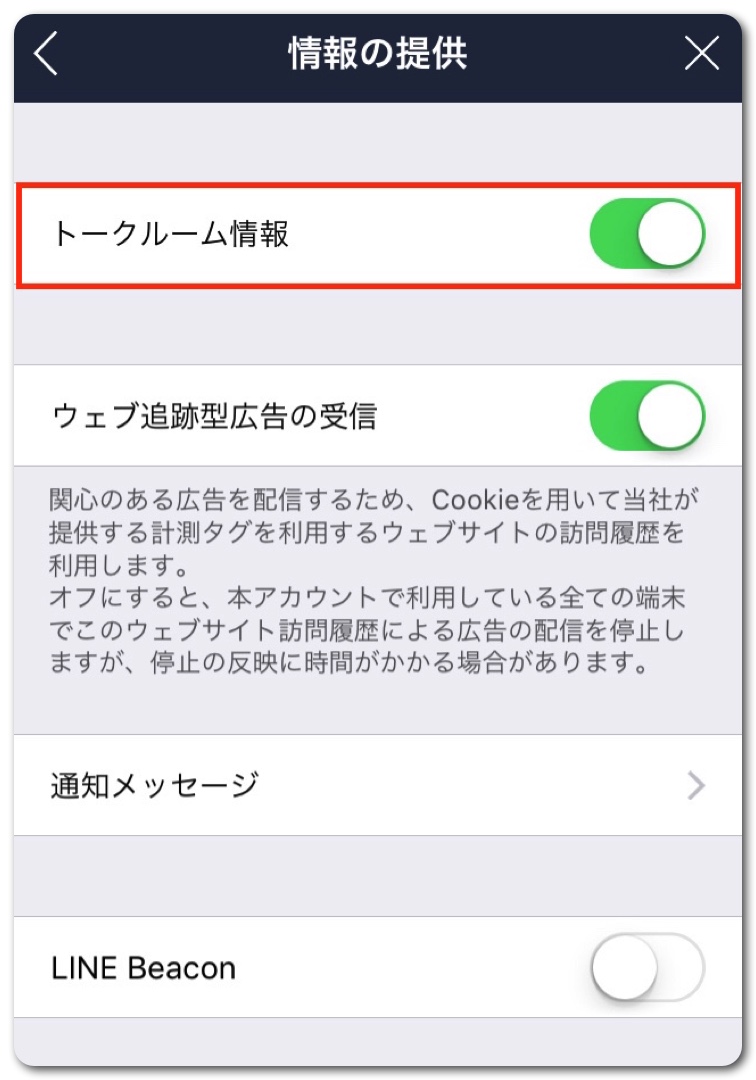Enable the LINE Beacon switch

647,968
